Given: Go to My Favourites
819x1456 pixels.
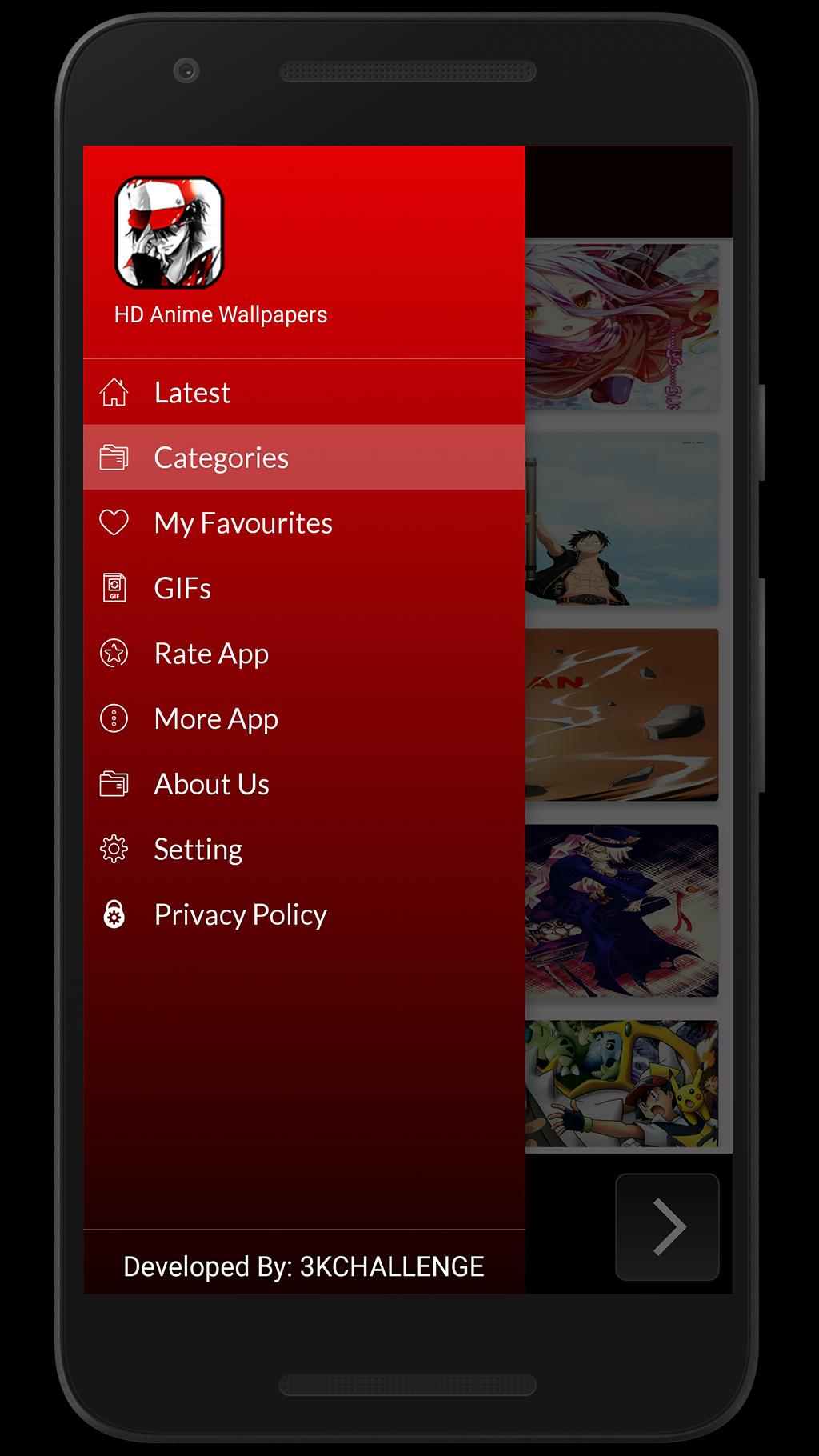Looking at the screenshot, I should tap(242, 523).
